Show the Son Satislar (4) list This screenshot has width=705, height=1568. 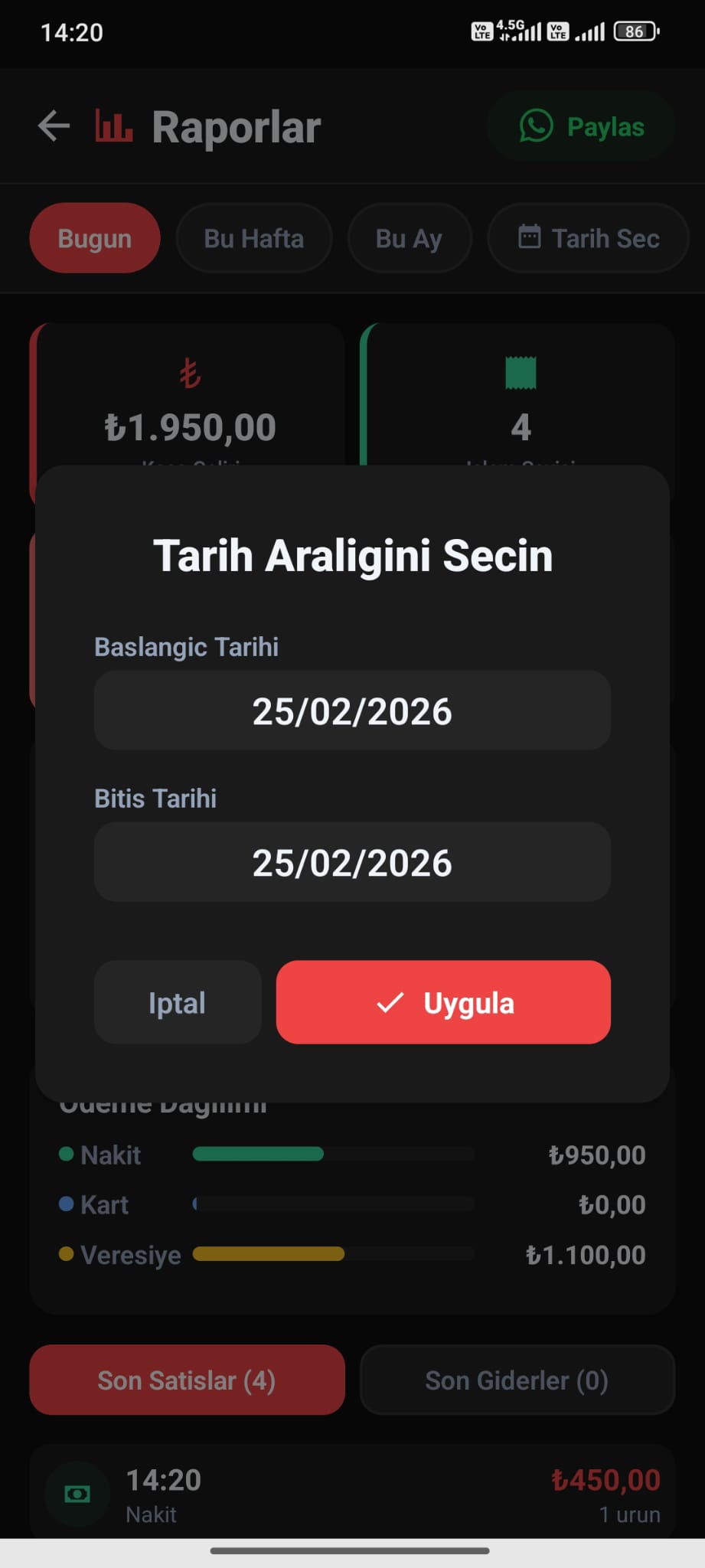tap(187, 1380)
